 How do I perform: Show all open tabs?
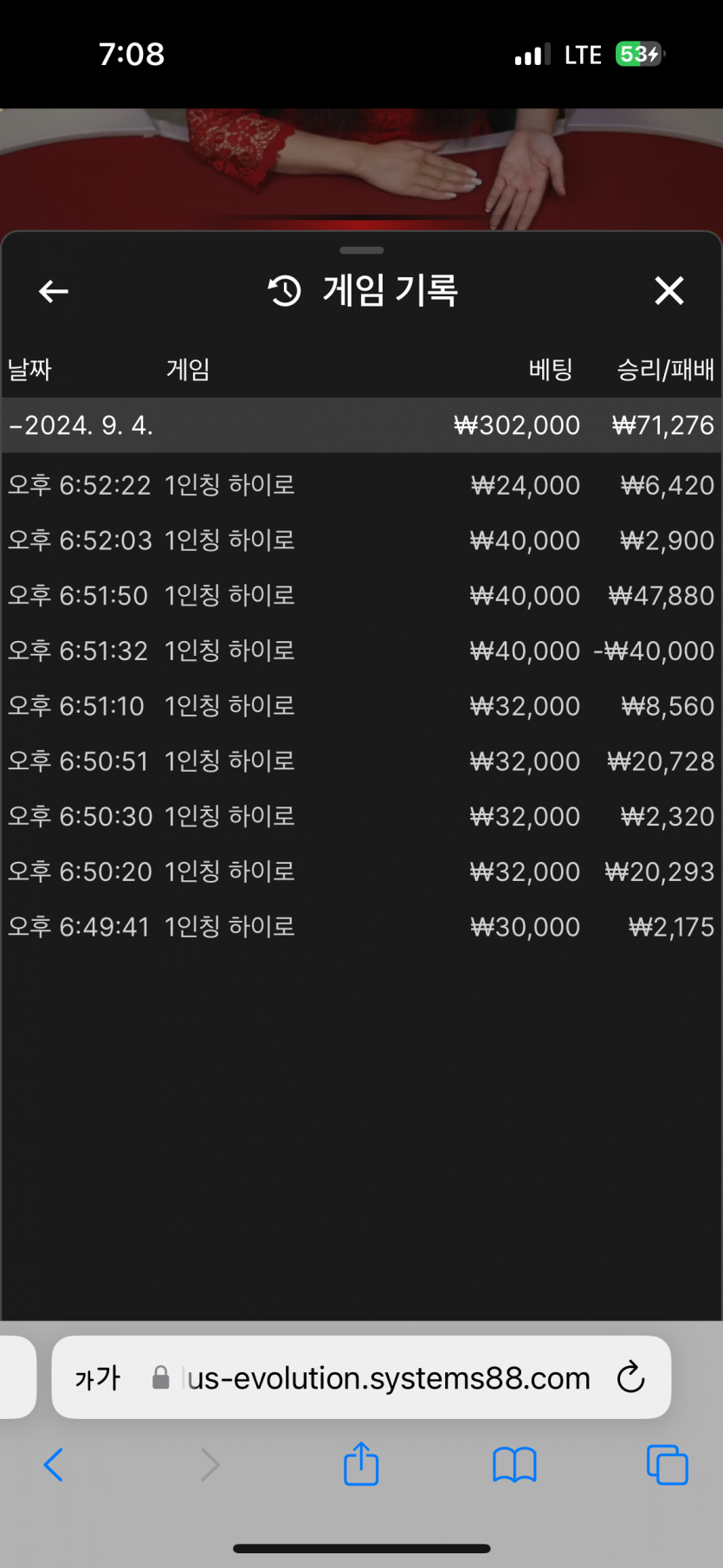coord(667,1465)
